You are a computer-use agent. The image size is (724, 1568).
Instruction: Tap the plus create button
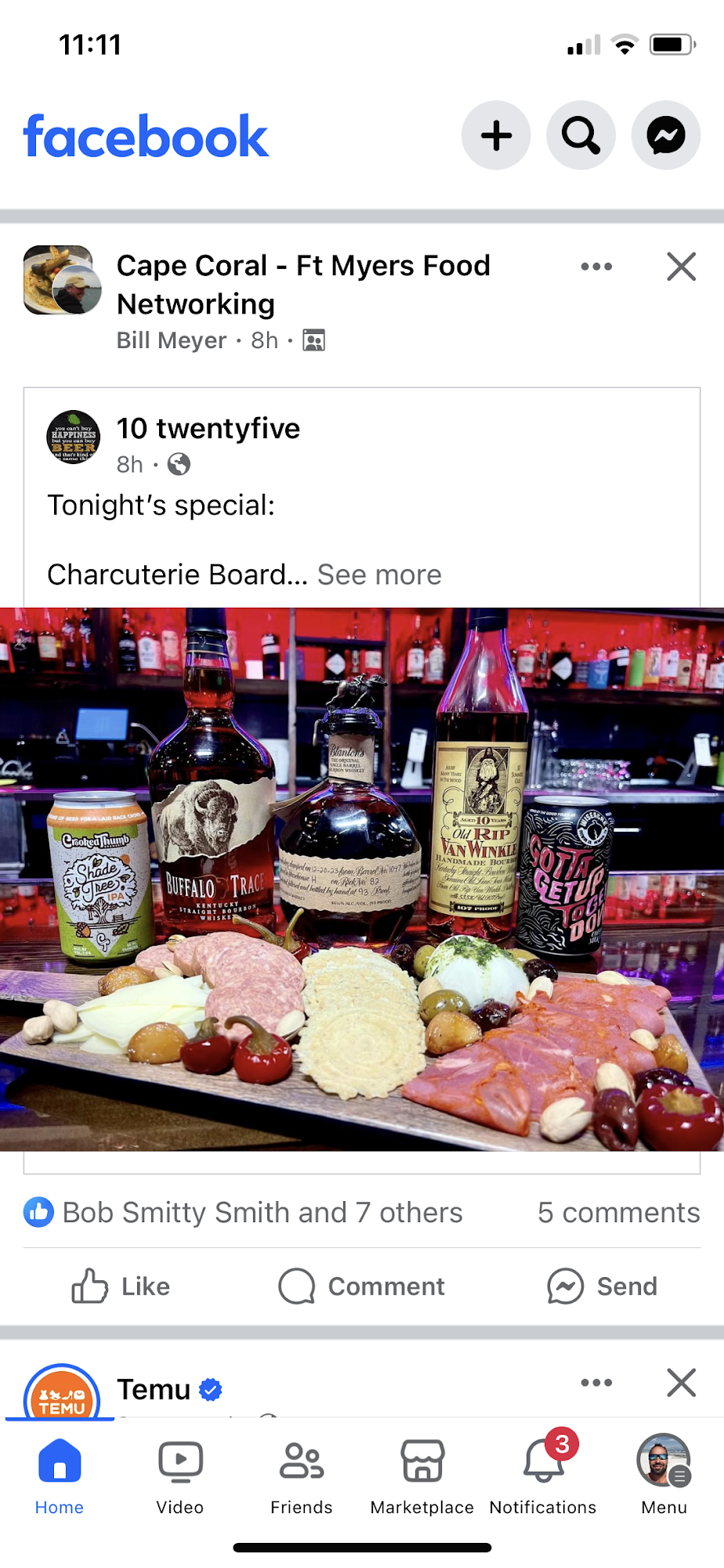496,136
